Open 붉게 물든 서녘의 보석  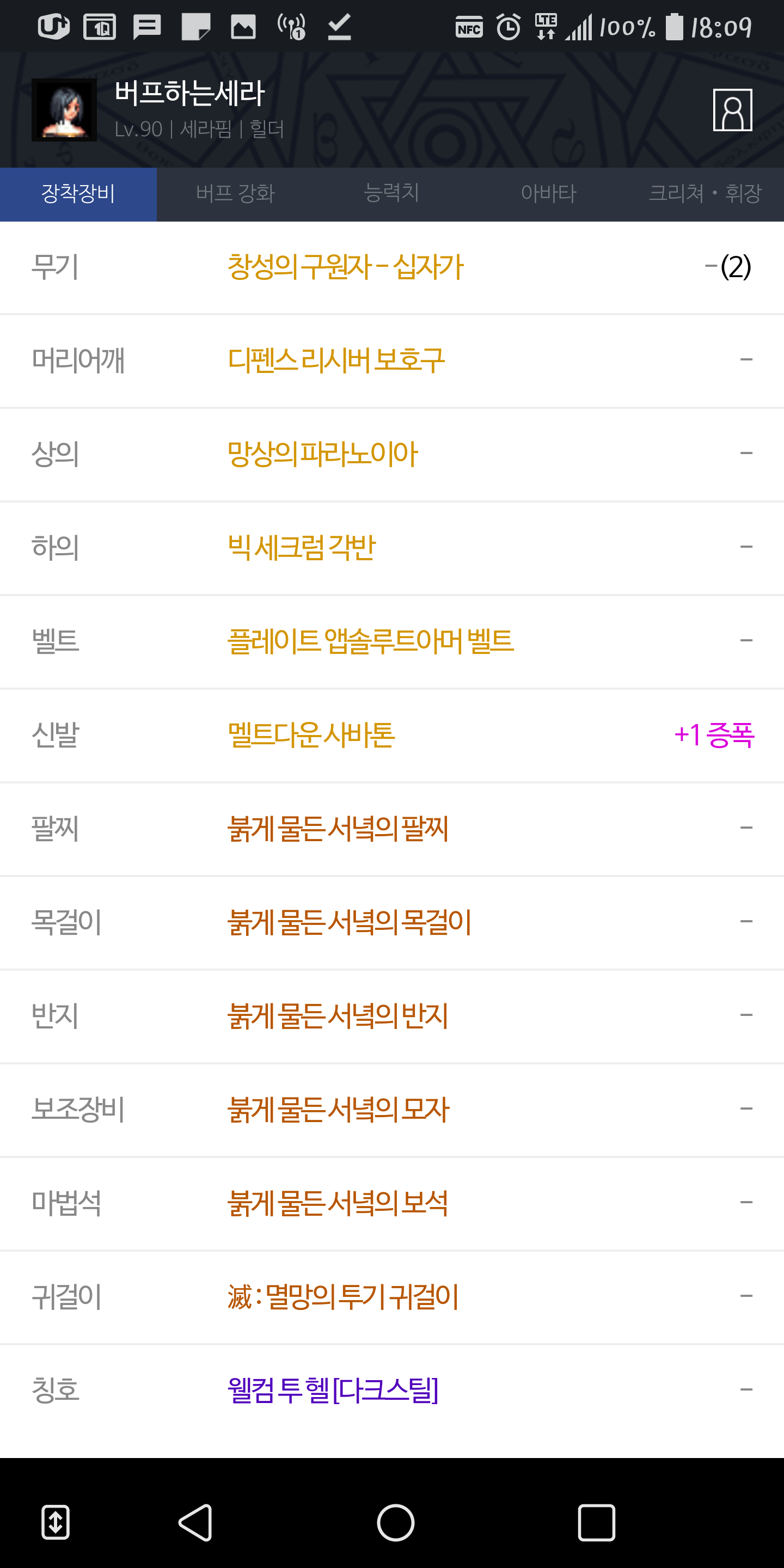point(392,1204)
